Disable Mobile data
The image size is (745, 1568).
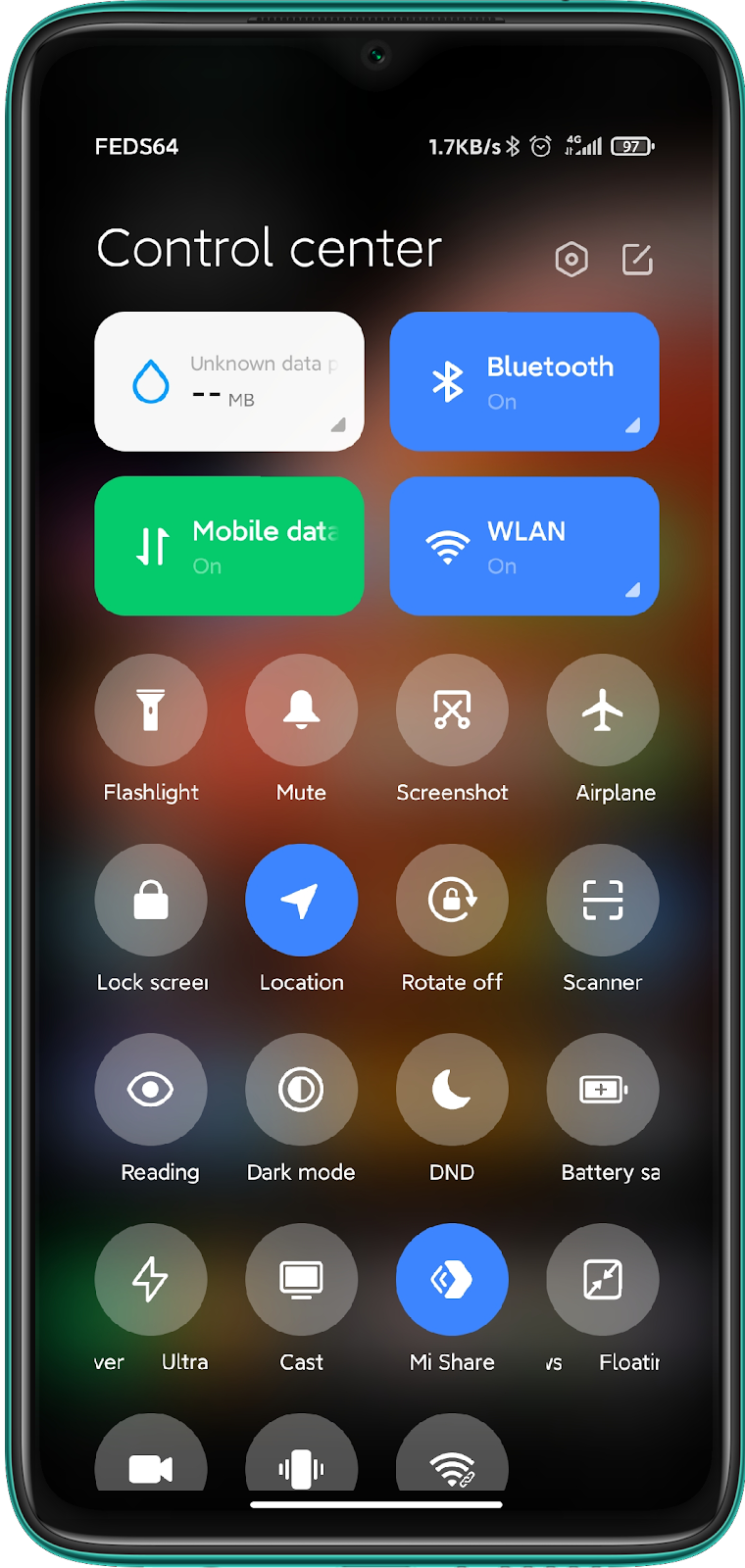click(229, 546)
